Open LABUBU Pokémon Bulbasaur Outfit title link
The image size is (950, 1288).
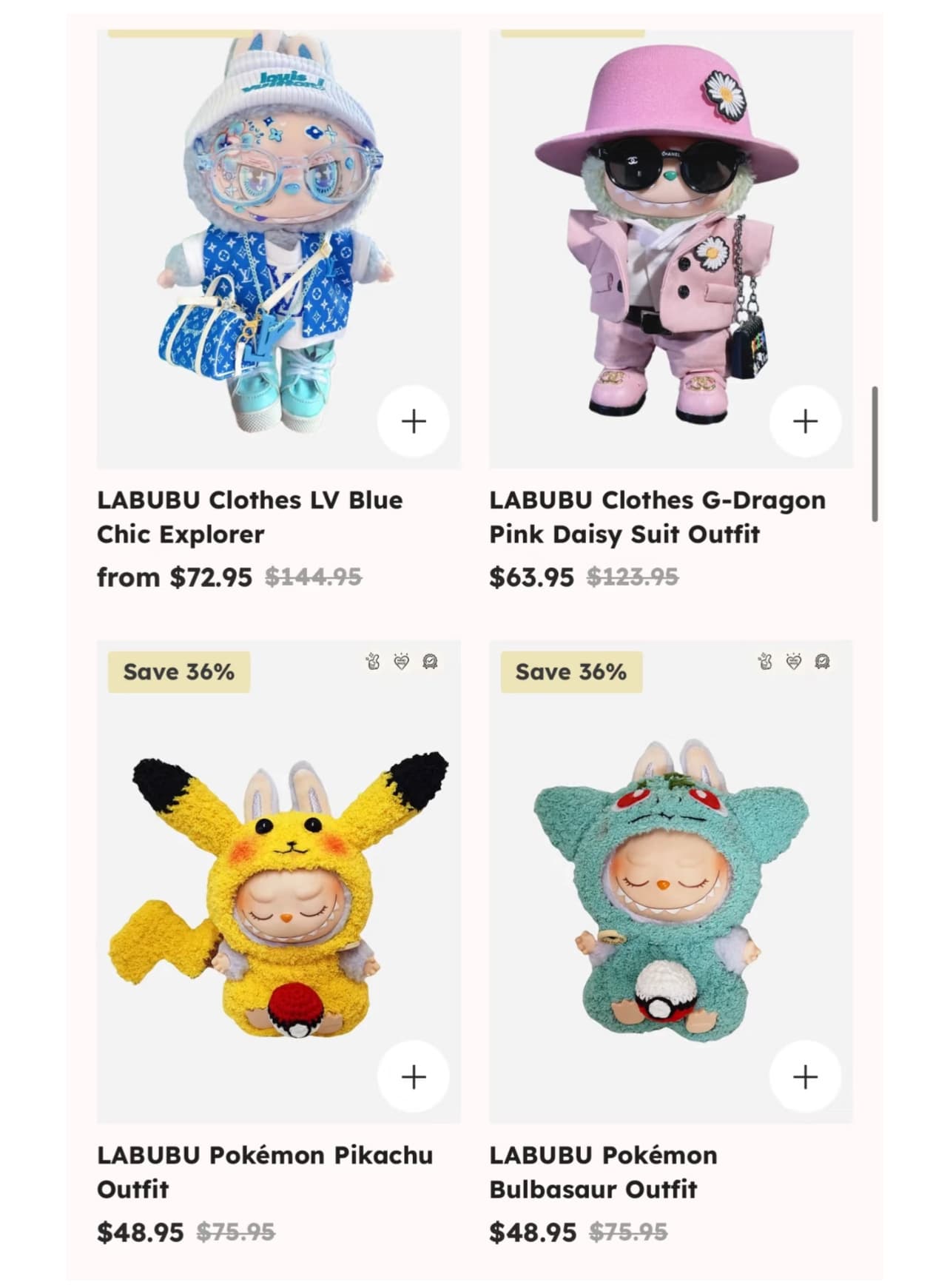[x=602, y=1172]
